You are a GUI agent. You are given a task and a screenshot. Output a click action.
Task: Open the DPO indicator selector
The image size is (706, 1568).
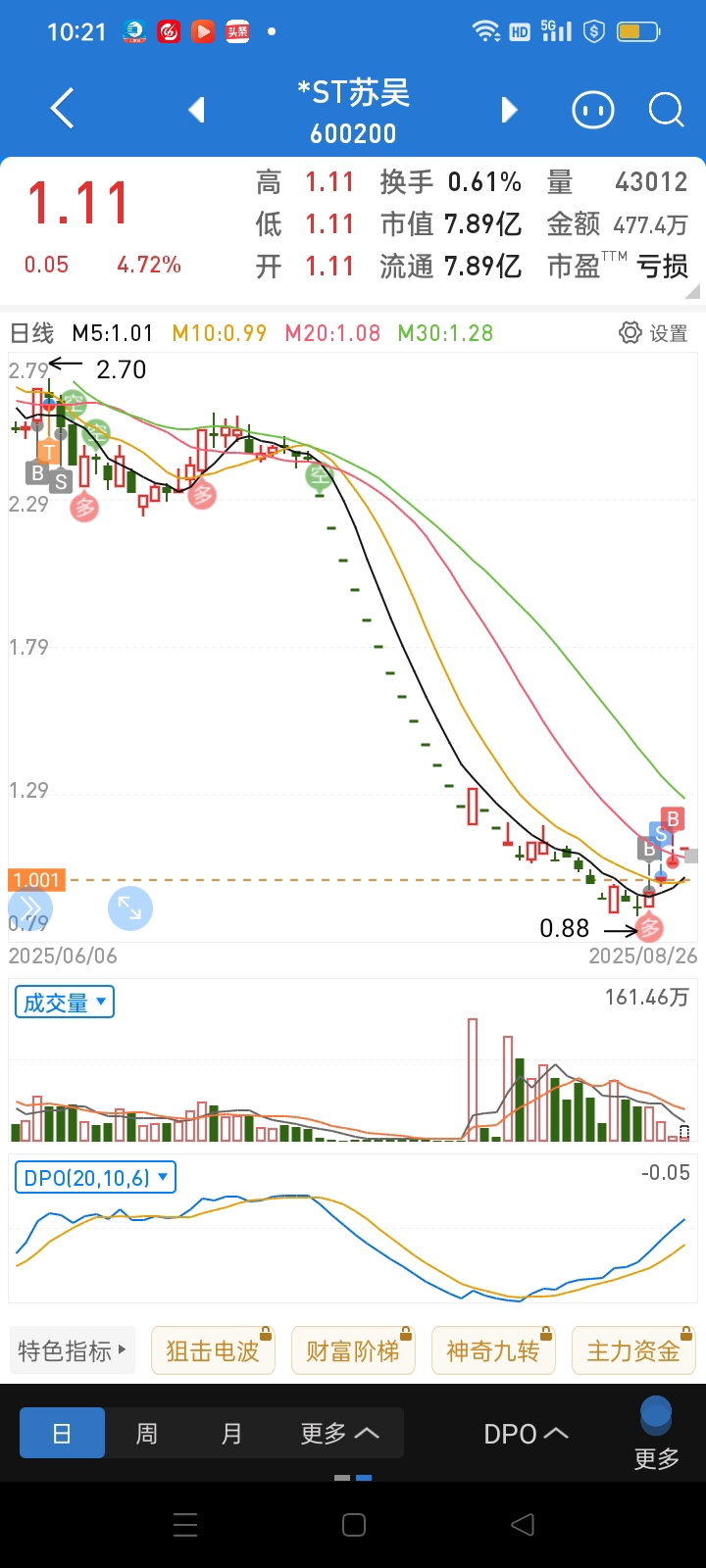click(527, 1434)
